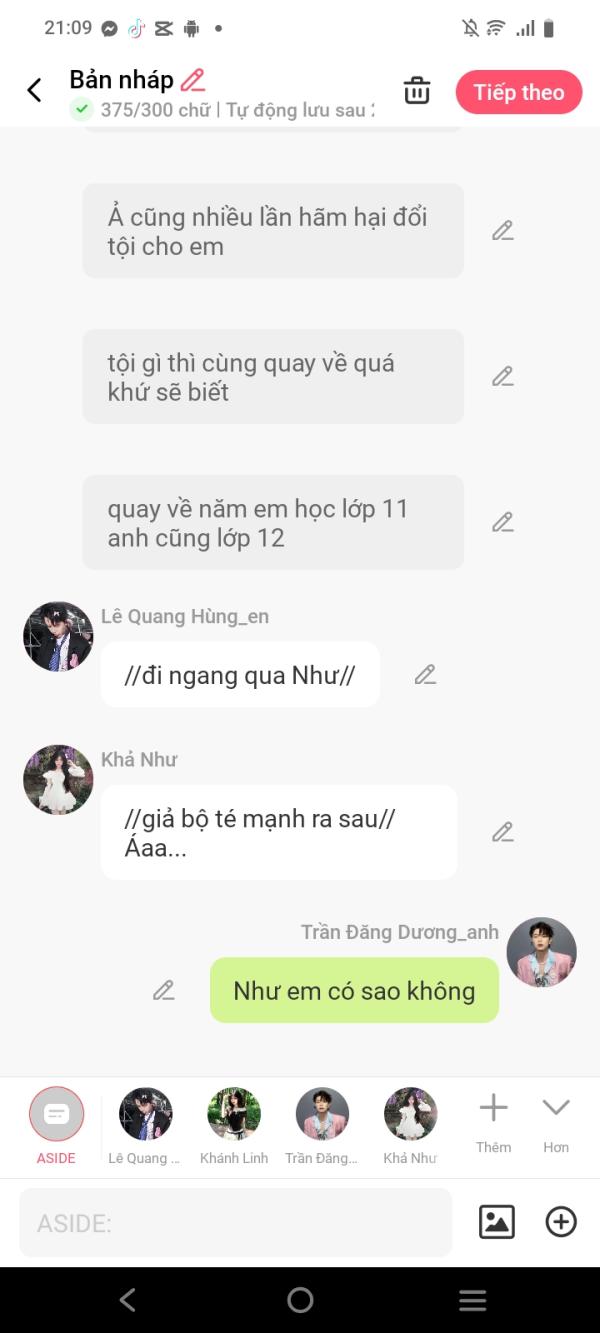Edit the message 'Ả cũng nhiều lần hãm hại'

503,231
